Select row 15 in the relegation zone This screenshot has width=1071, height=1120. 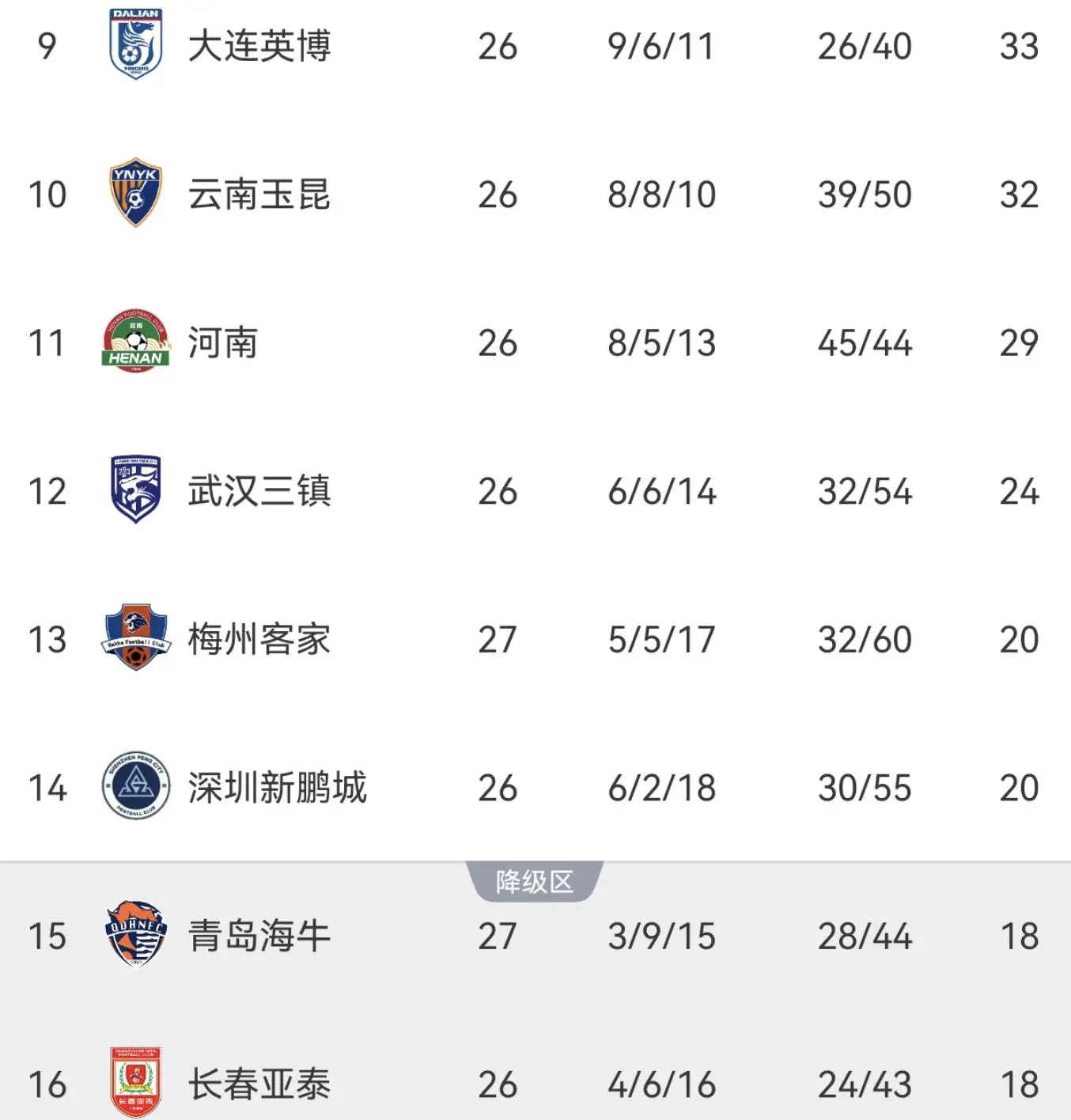[x=535, y=936]
